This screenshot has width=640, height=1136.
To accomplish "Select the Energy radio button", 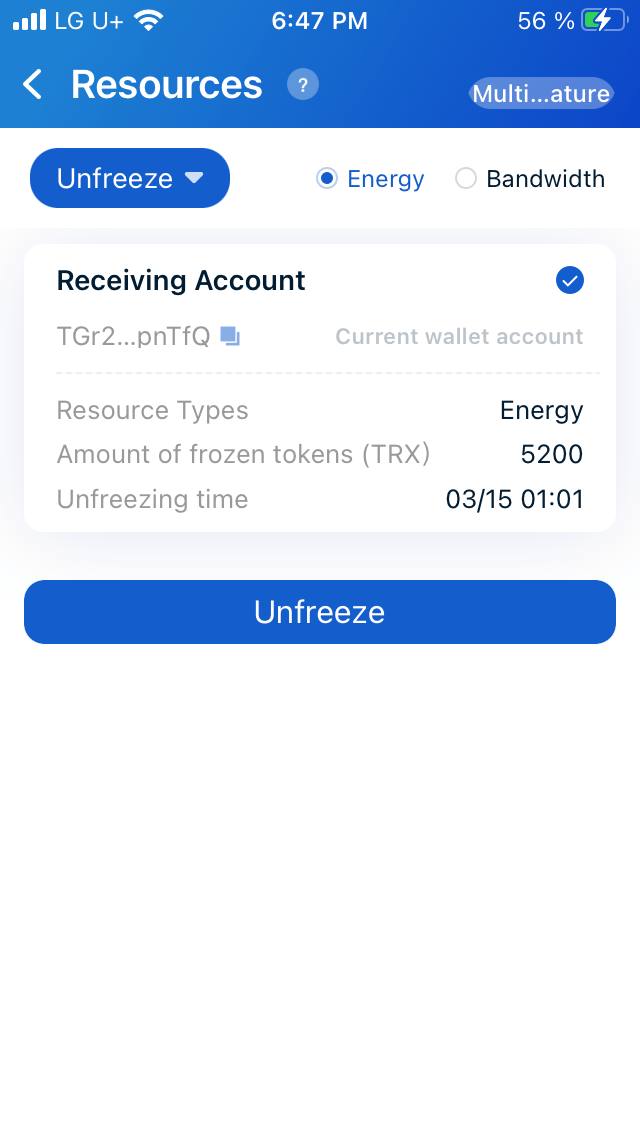I will (x=327, y=178).
